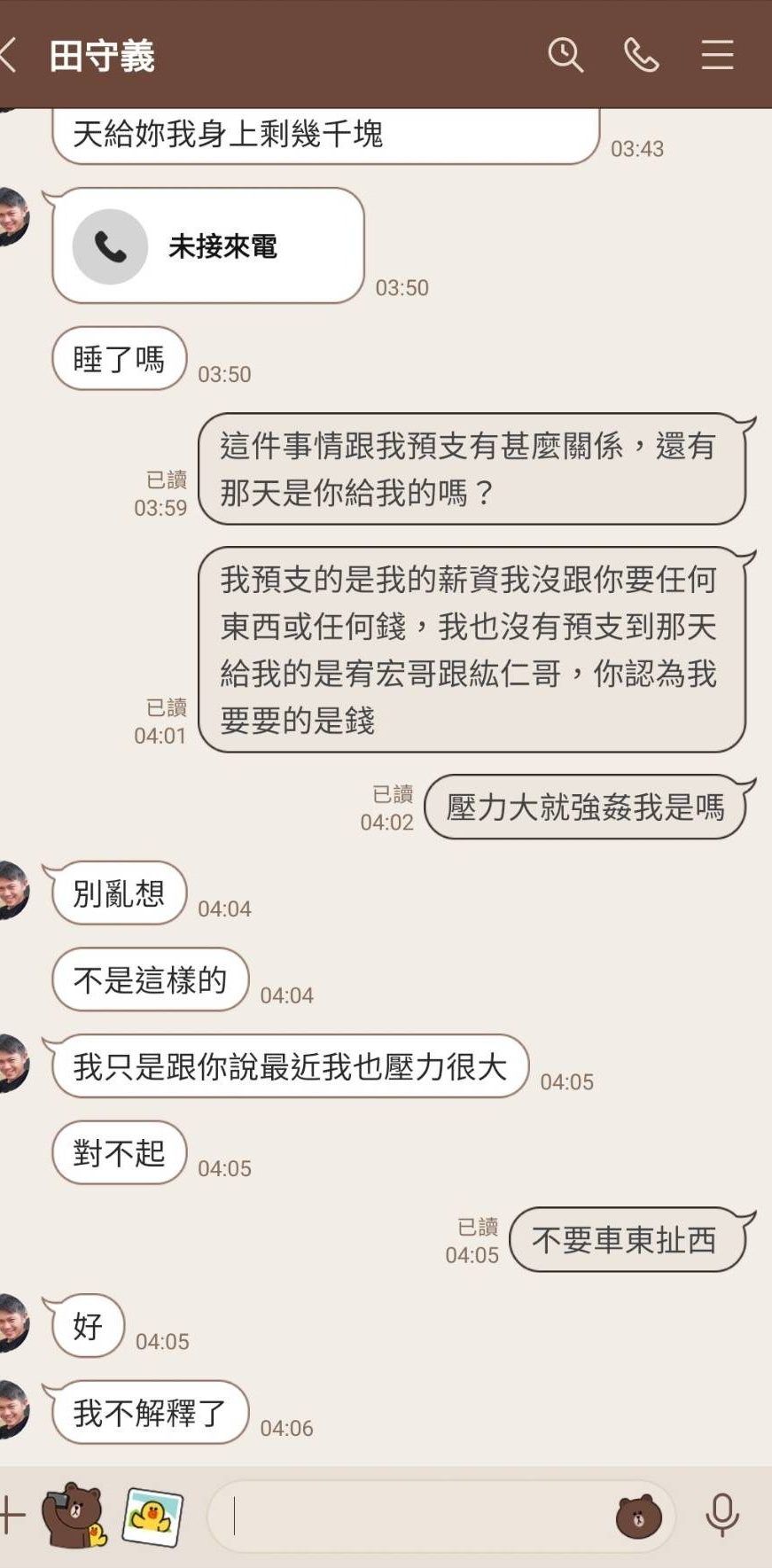Open the plus attachment menu
Screen dimensions: 772x1568
(12, 1516)
